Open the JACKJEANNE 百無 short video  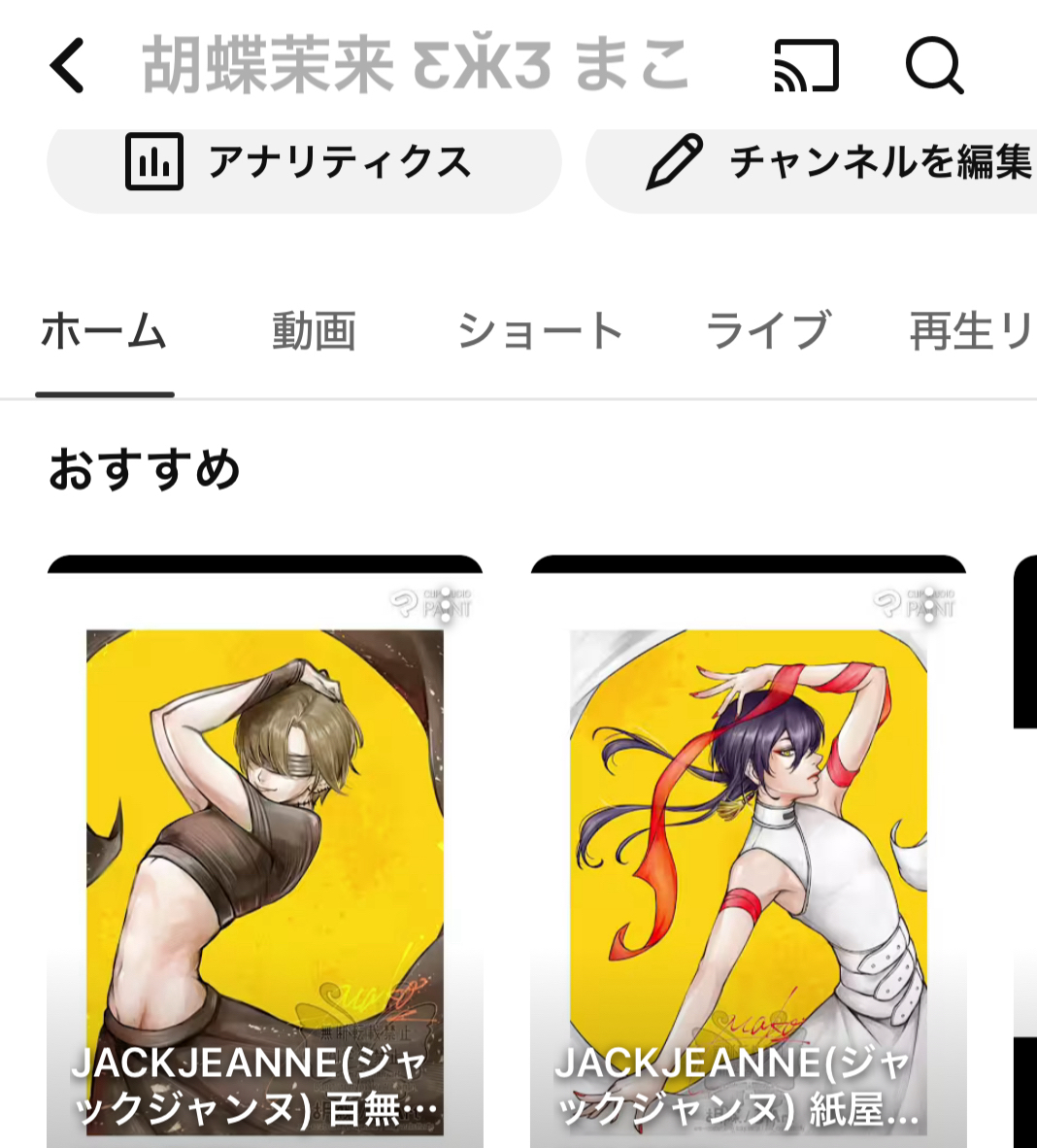264,855
